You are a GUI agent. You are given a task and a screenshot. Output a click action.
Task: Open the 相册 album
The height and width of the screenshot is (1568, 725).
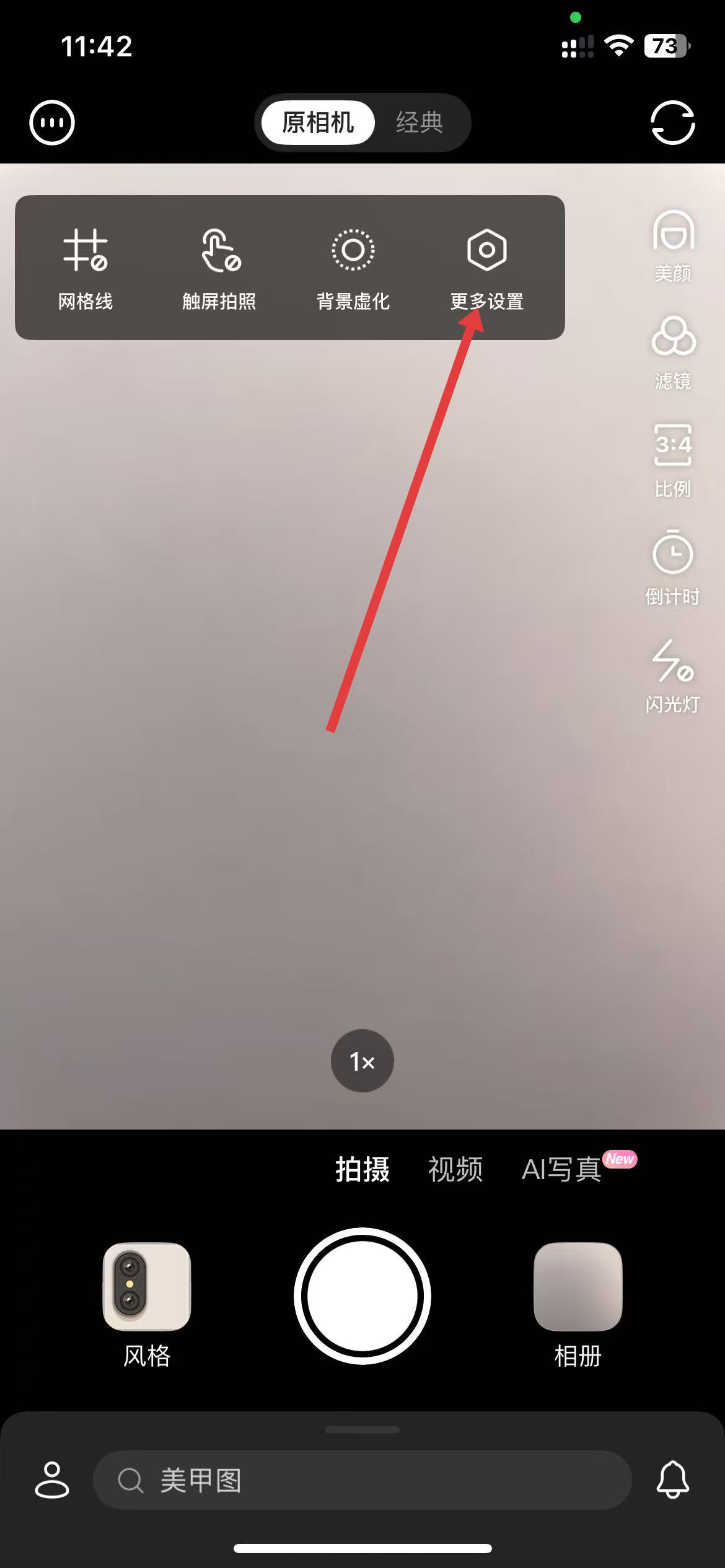(x=578, y=1304)
